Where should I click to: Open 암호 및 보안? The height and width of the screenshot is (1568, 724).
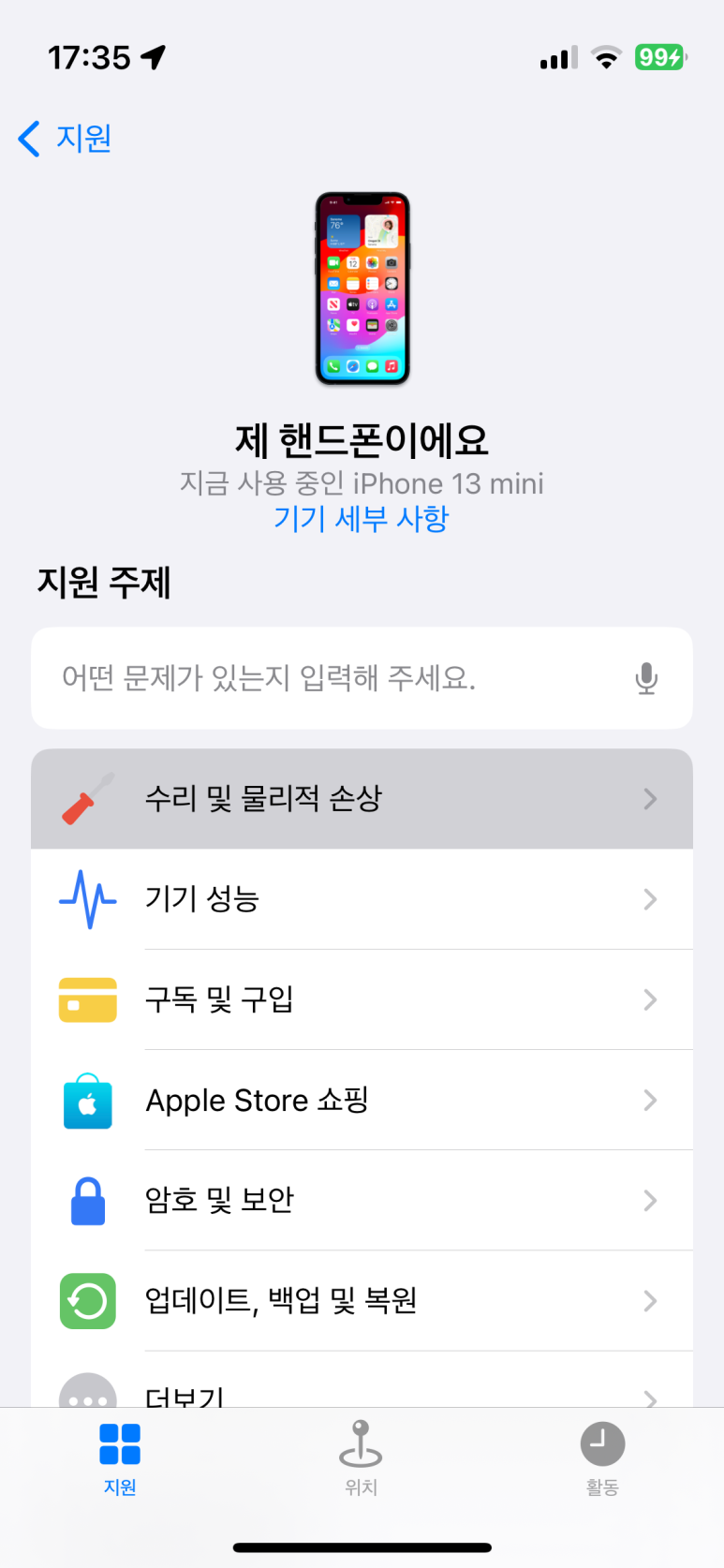362,1200
